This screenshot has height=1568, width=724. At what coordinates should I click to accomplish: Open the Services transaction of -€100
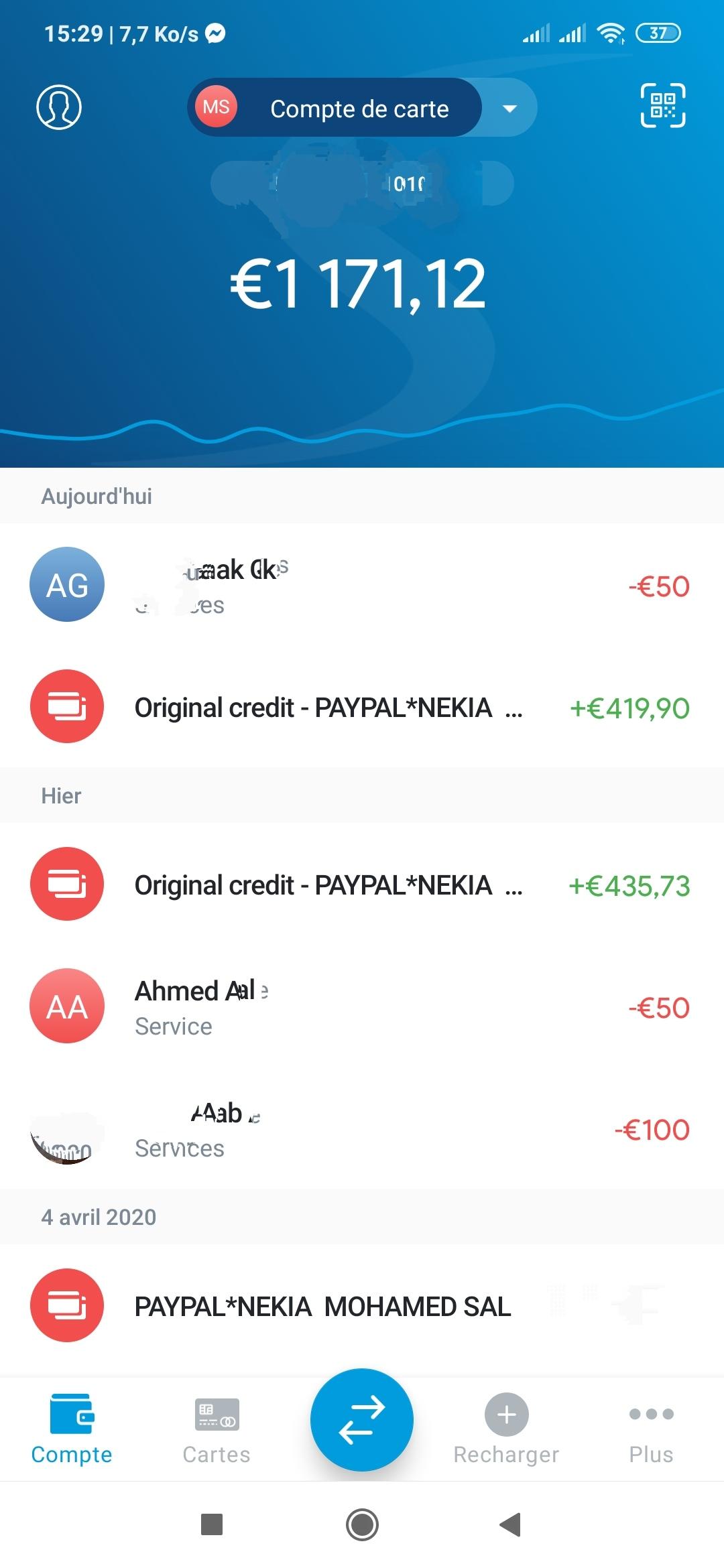(362, 1129)
